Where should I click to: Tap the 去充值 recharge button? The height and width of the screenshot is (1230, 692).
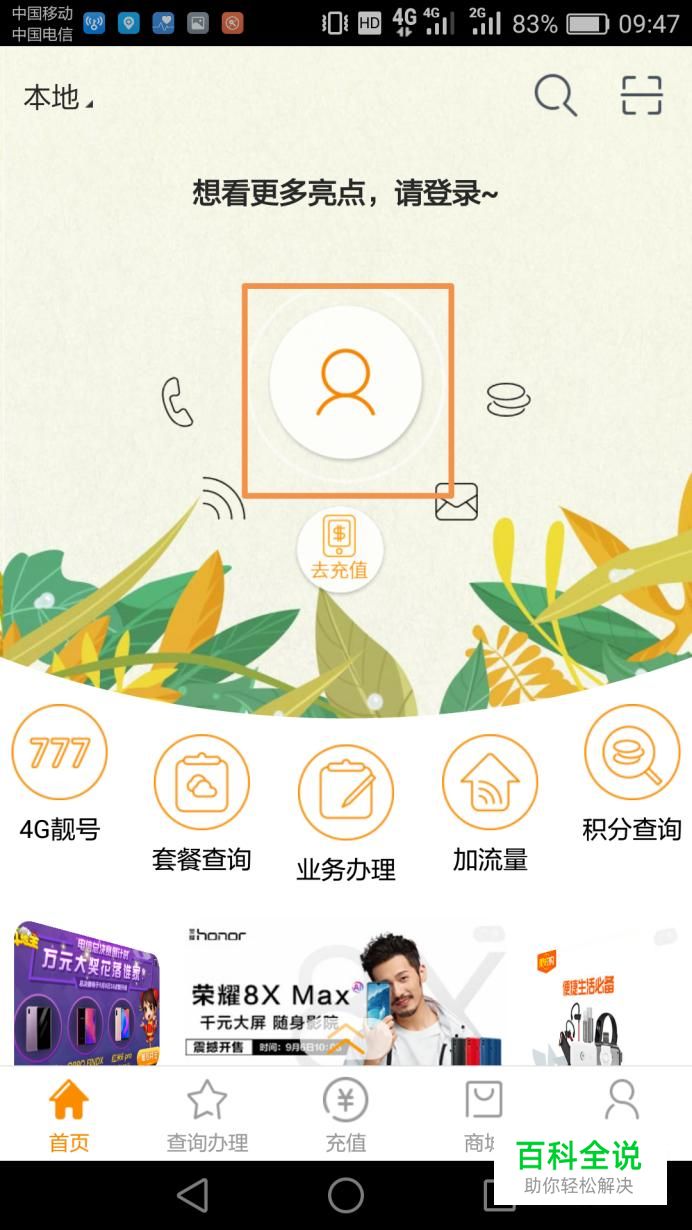coord(339,549)
